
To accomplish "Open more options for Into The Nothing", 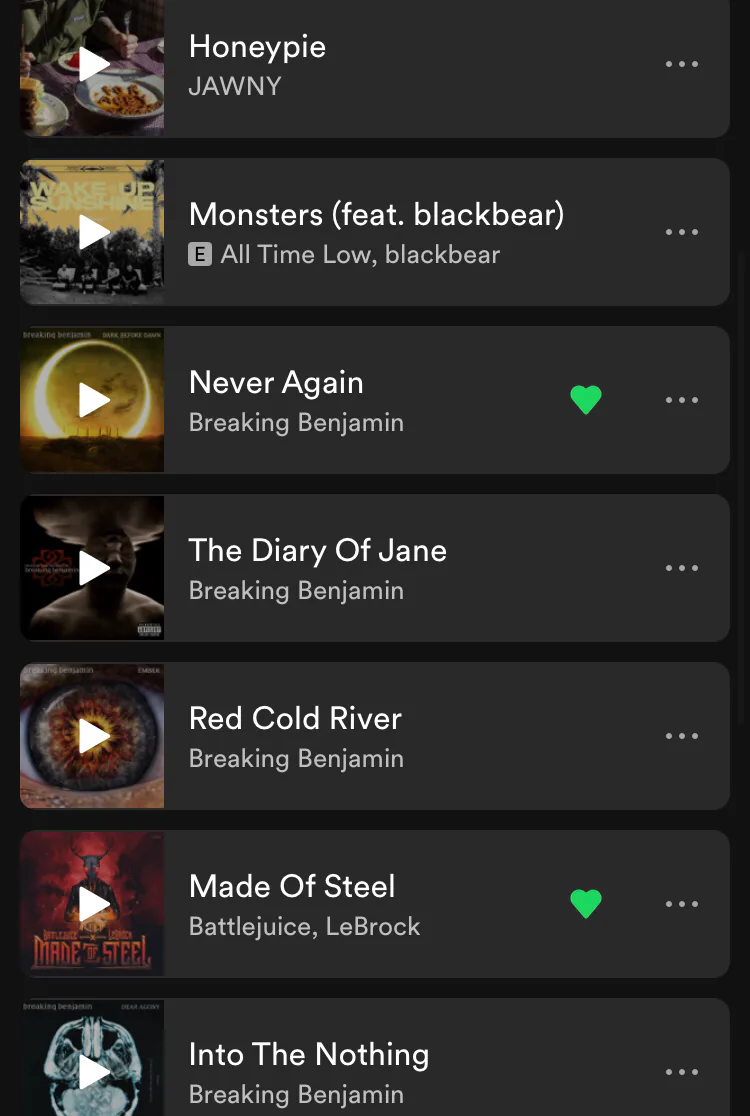I will pos(682,1072).
